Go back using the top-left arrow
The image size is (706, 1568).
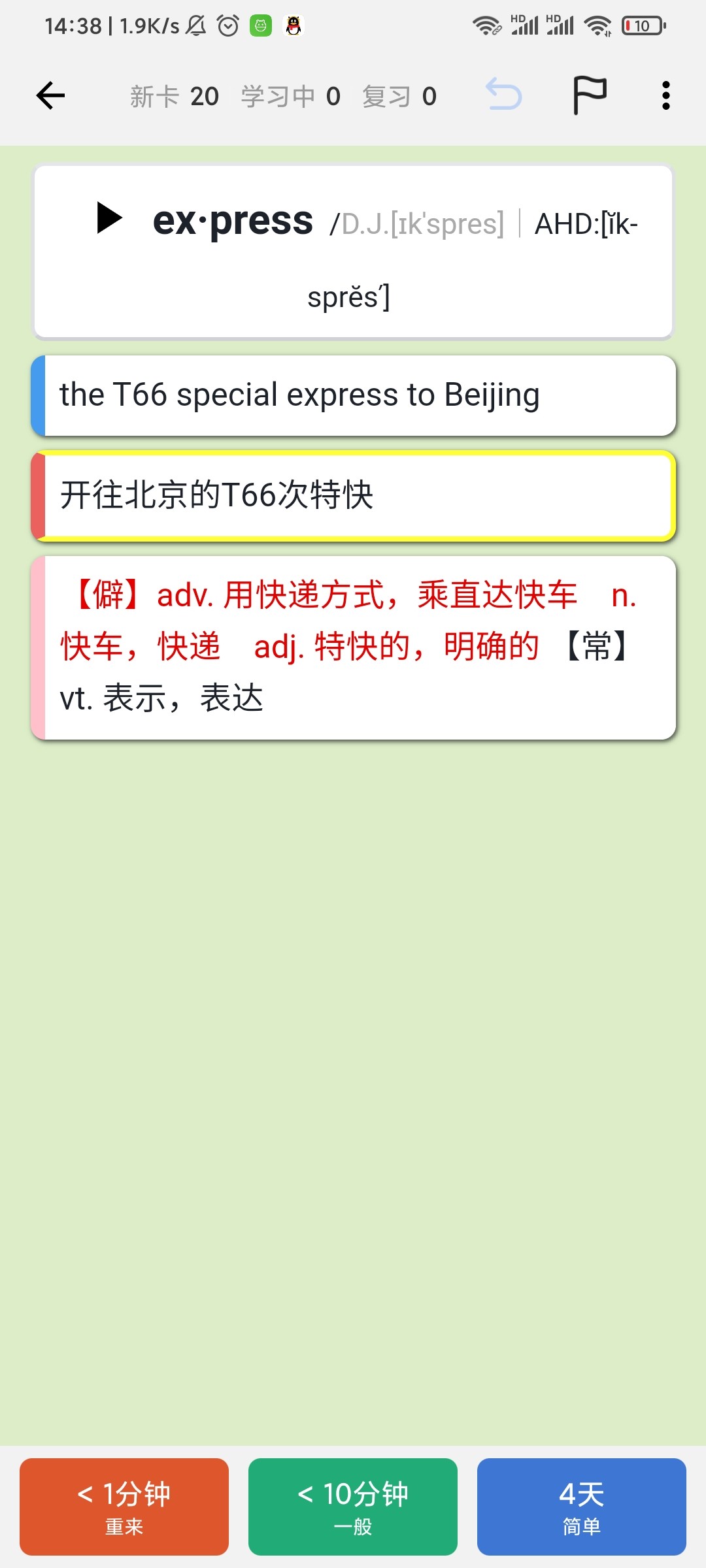[50, 96]
